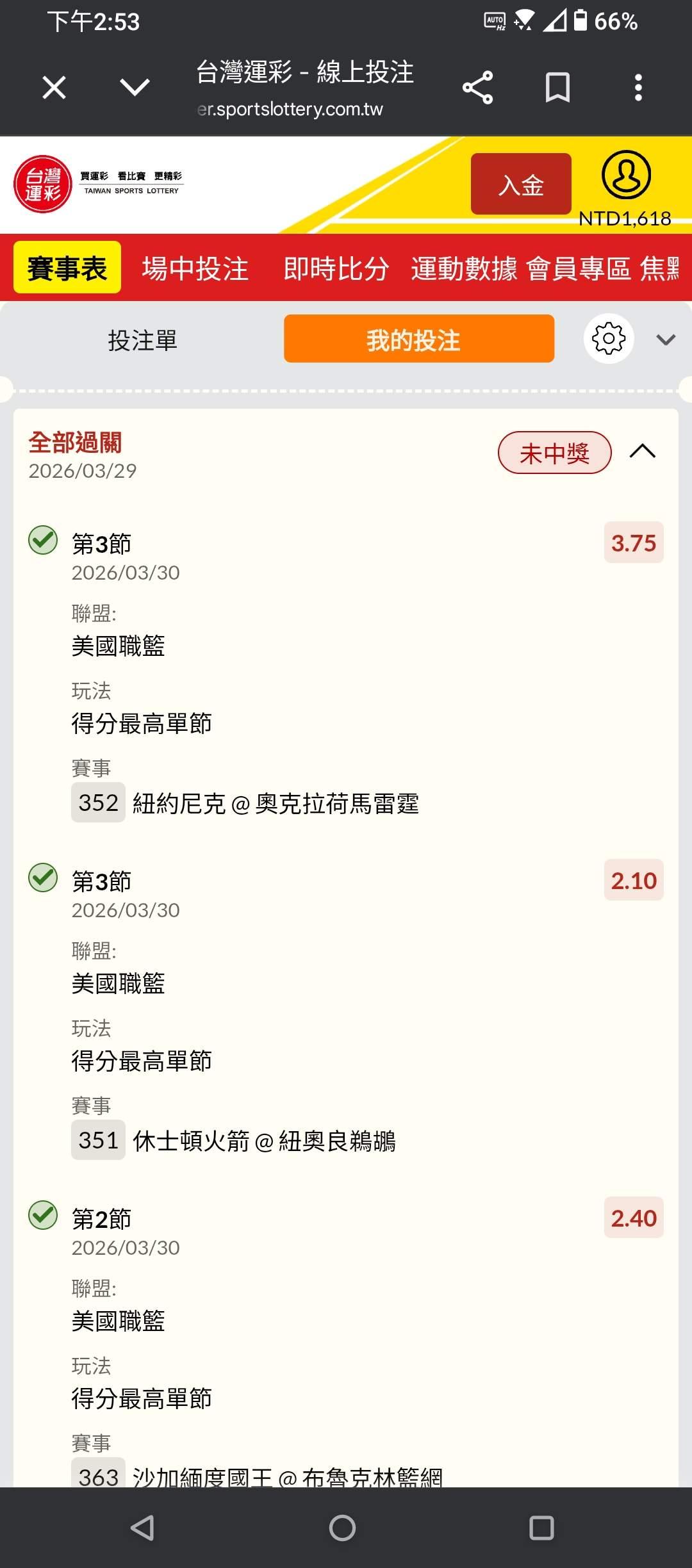Open the browser overflow menu
692x1568 pixels.
coord(638,87)
